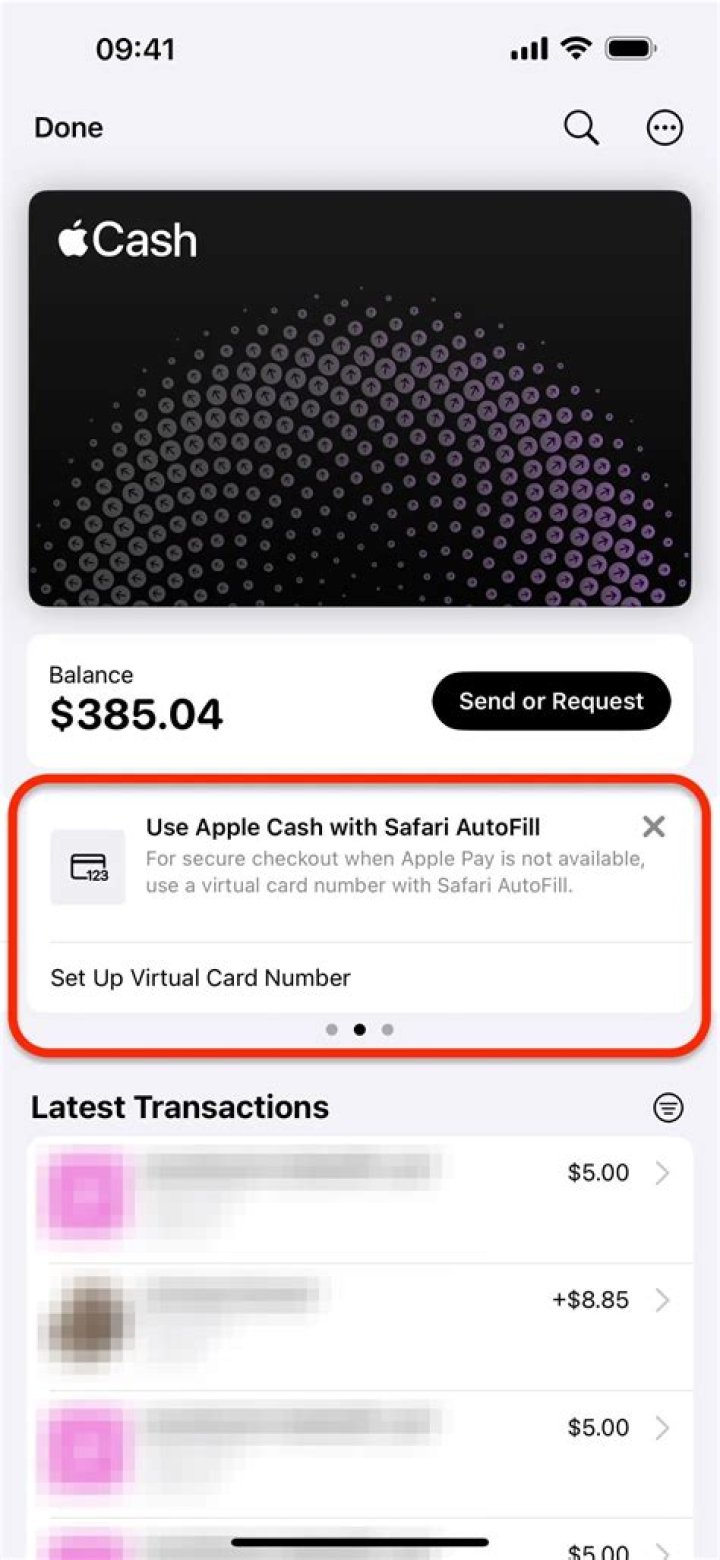Tap the banner page indicator dots
This screenshot has height=1560, width=720.
pos(359,1029)
